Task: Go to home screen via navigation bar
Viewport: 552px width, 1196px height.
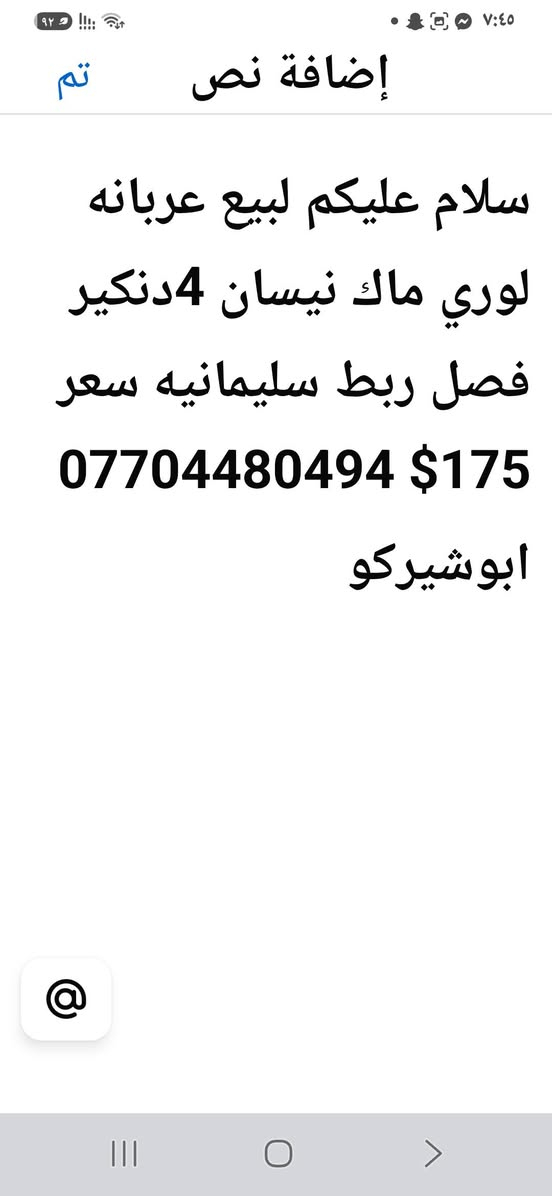Action: tap(278, 1153)
